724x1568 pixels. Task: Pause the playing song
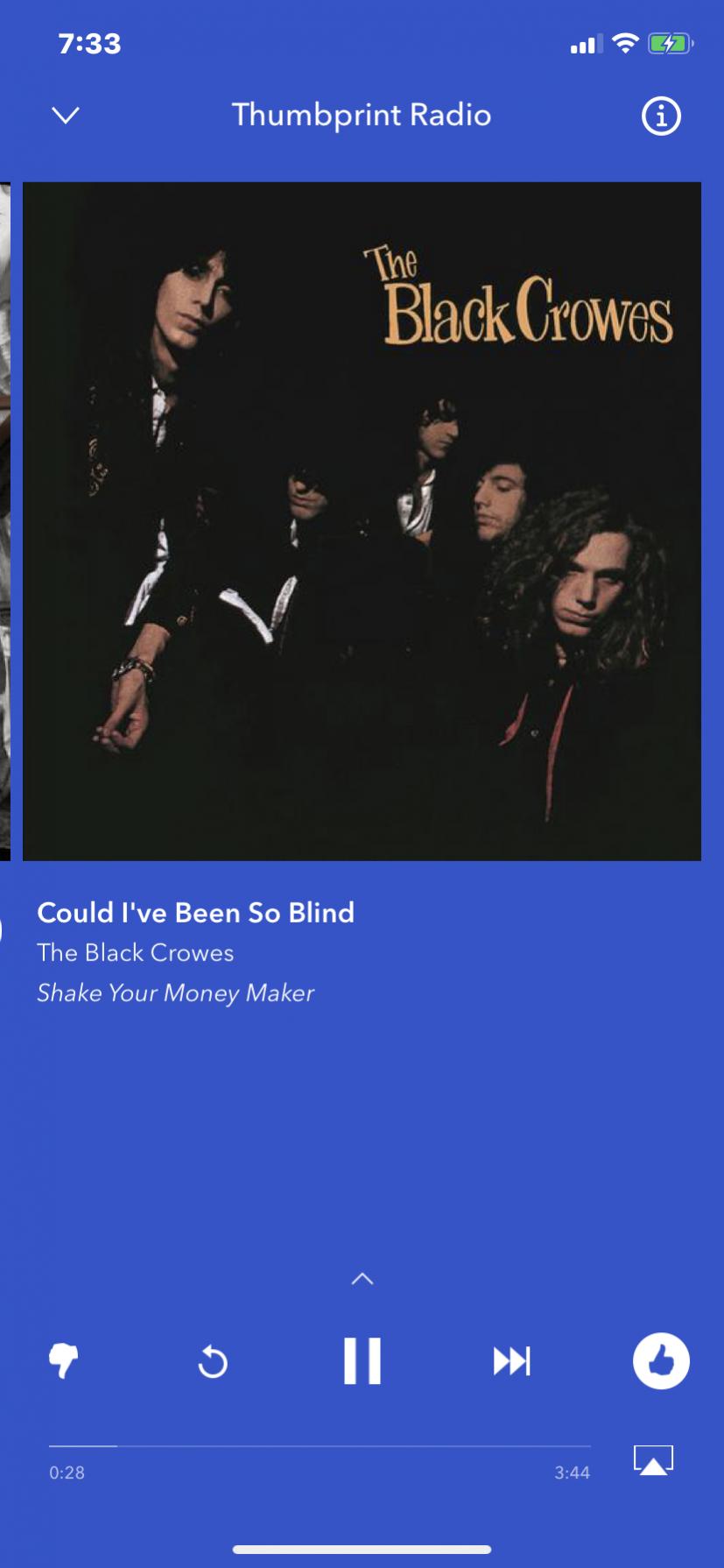362,1361
